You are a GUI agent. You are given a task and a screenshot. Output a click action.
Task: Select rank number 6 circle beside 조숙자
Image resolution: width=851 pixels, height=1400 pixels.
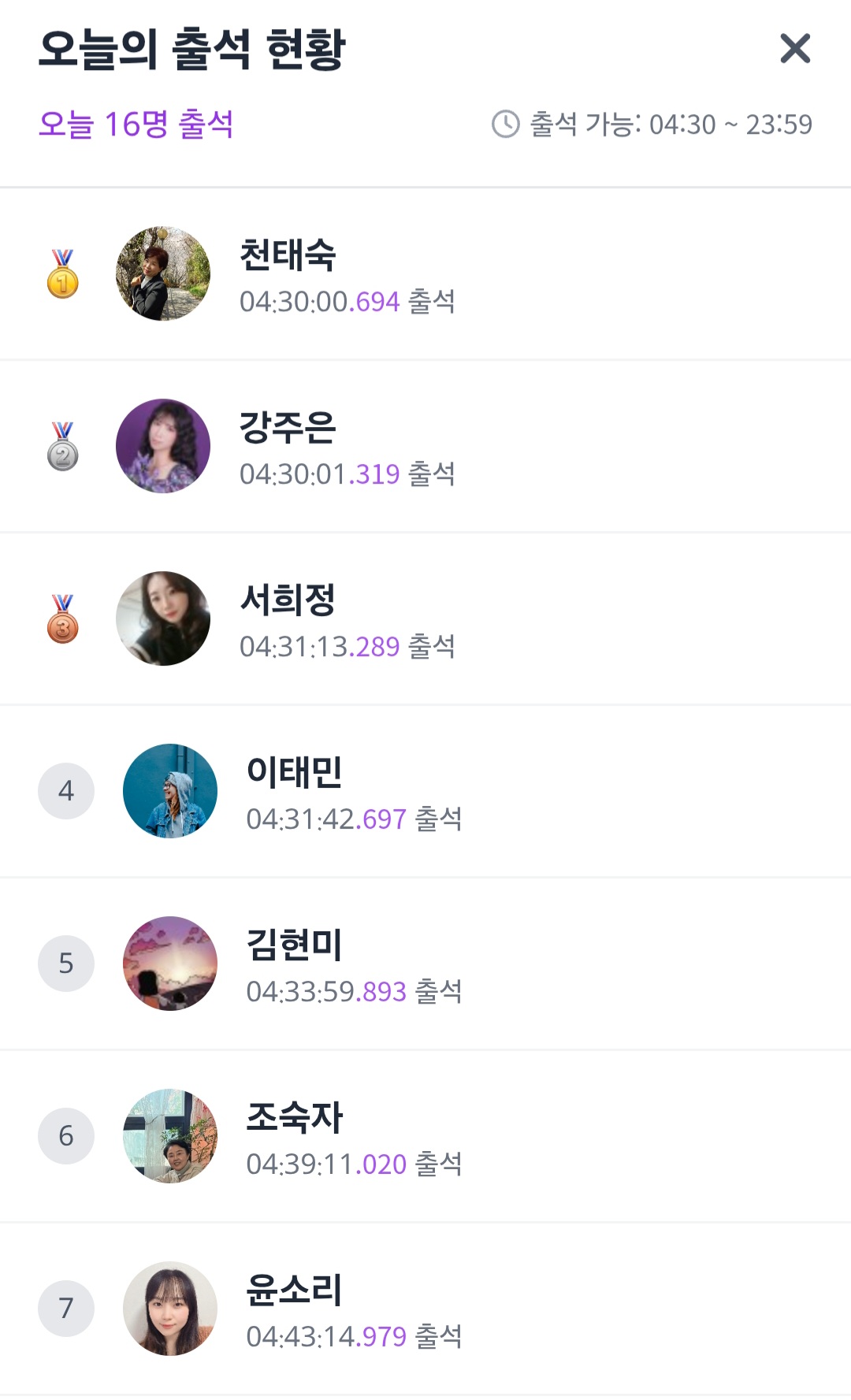[66, 1135]
